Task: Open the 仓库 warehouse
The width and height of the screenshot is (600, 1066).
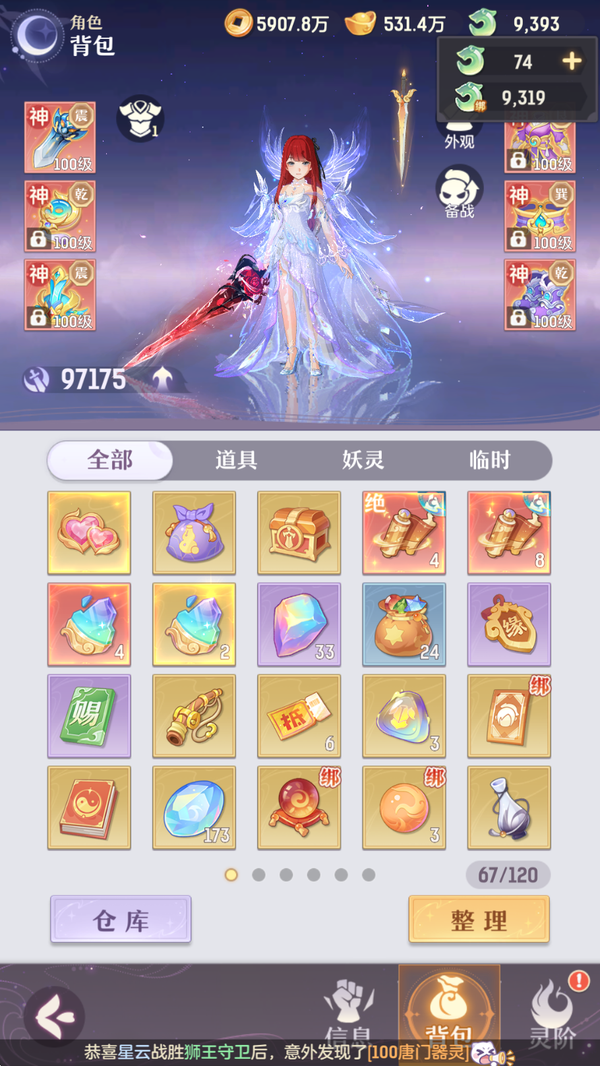Action: [121, 920]
